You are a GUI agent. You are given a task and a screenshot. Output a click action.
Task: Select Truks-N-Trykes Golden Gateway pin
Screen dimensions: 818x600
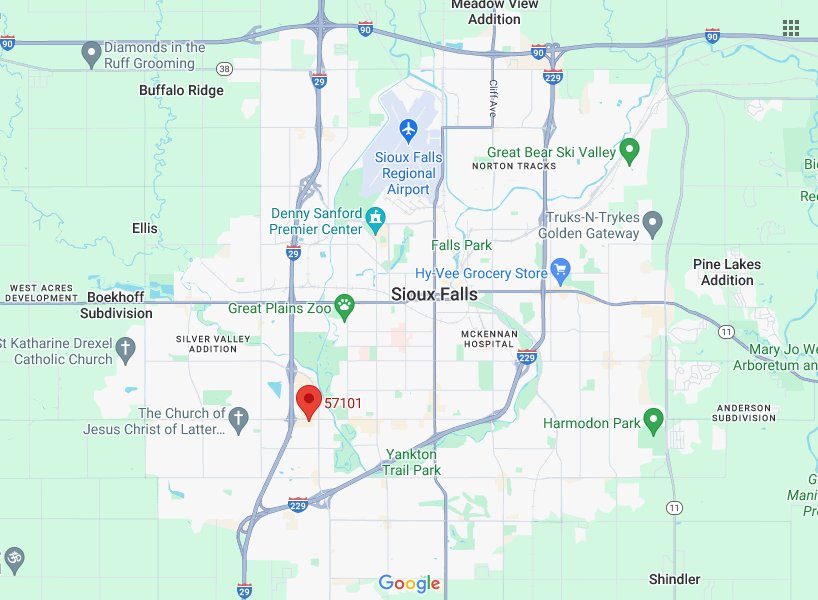[x=653, y=222]
